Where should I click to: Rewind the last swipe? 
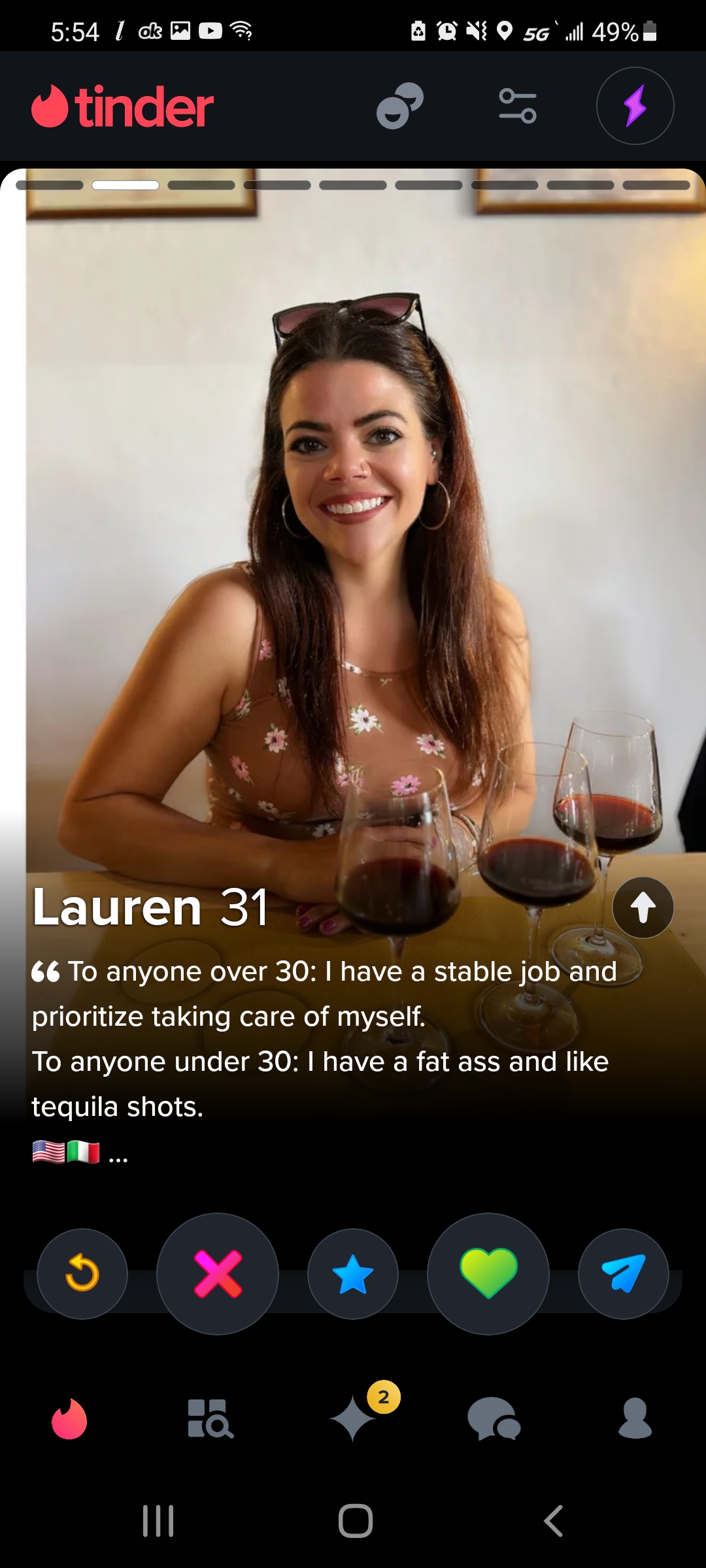(82, 1273)
